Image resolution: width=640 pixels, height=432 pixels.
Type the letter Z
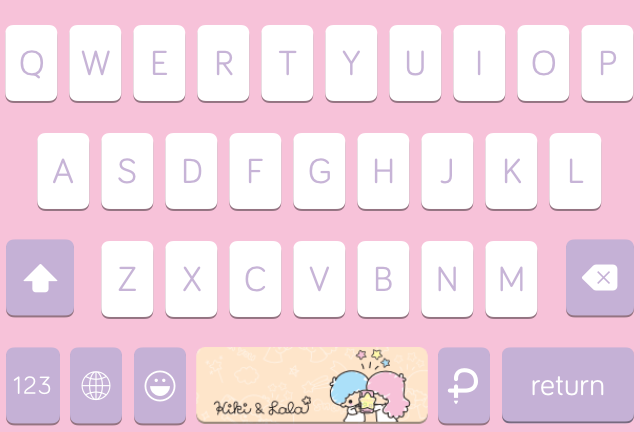coord(128,278)
